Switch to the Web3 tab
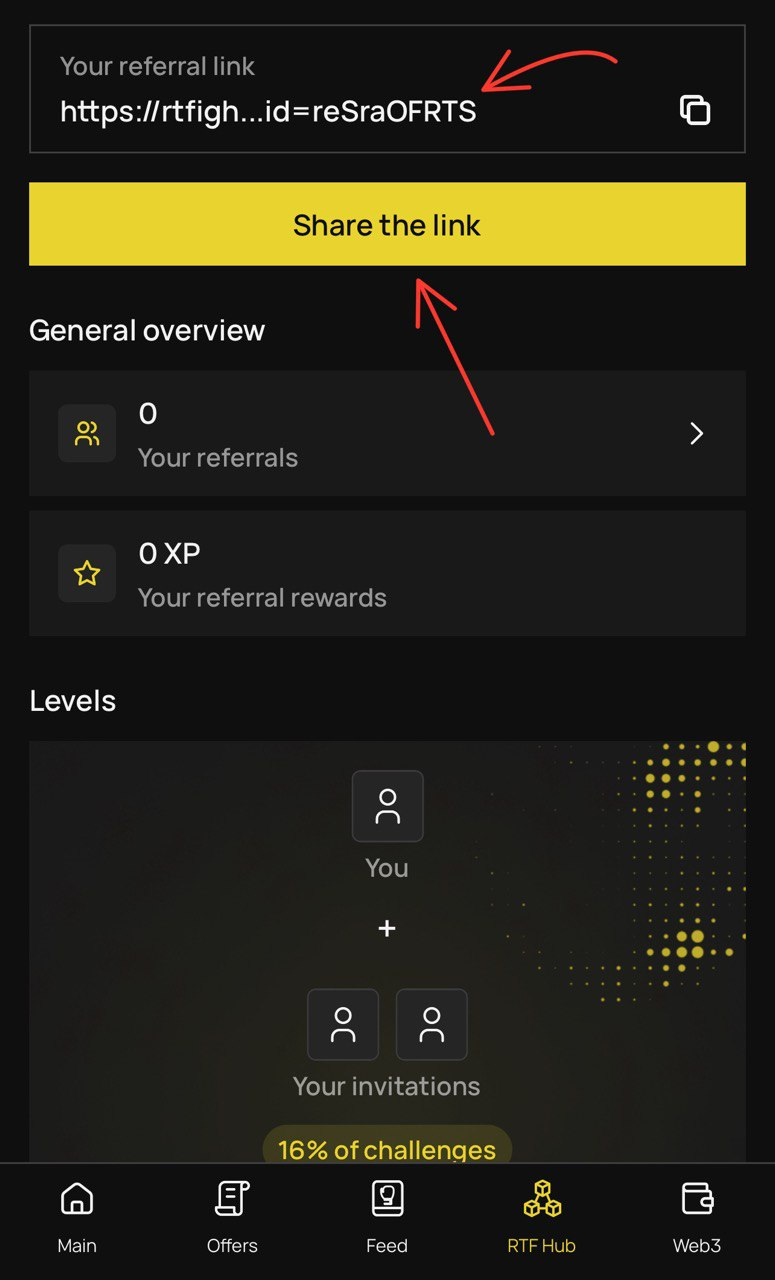This screenshot has height=1280, width=775. [x=697, y=1217]
